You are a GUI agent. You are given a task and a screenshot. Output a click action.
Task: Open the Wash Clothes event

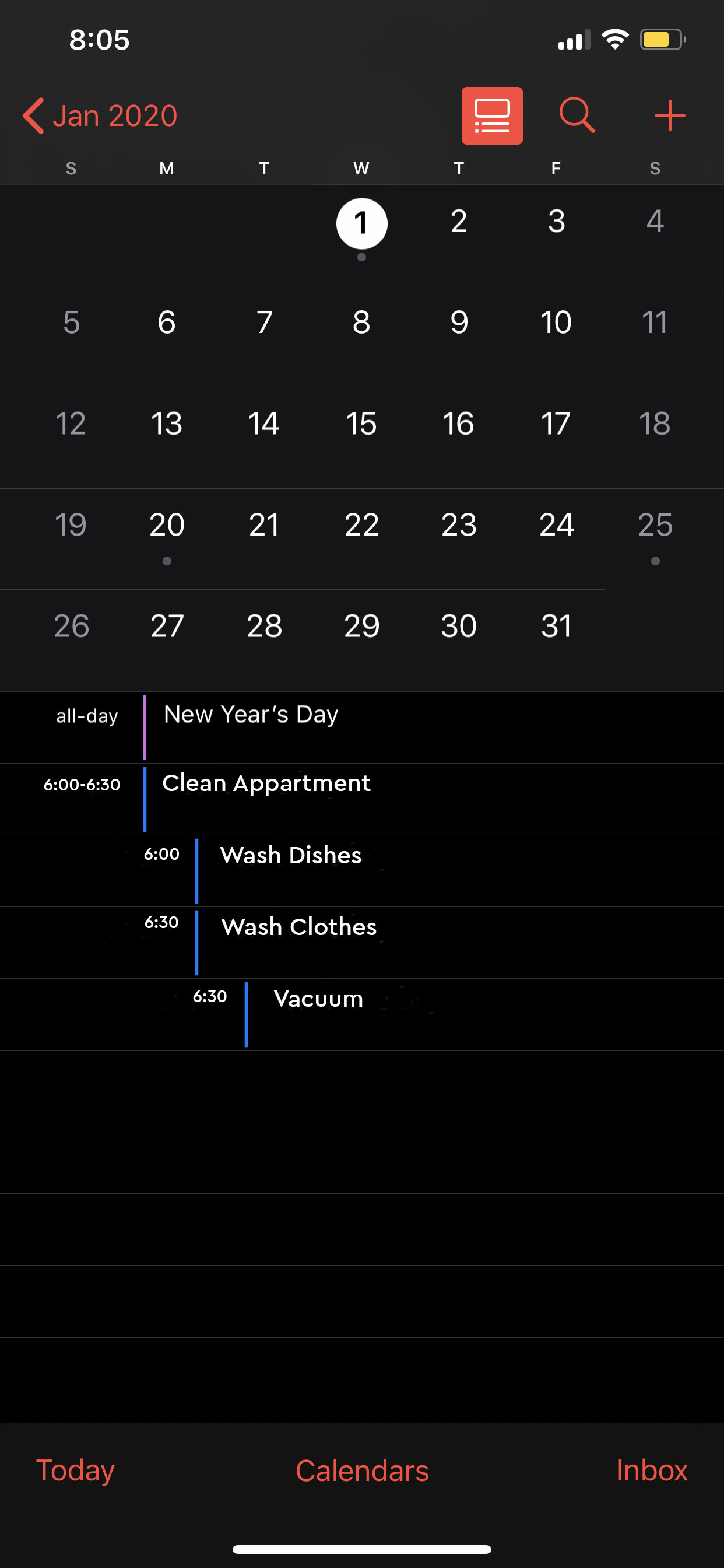(x=298, y=927)
